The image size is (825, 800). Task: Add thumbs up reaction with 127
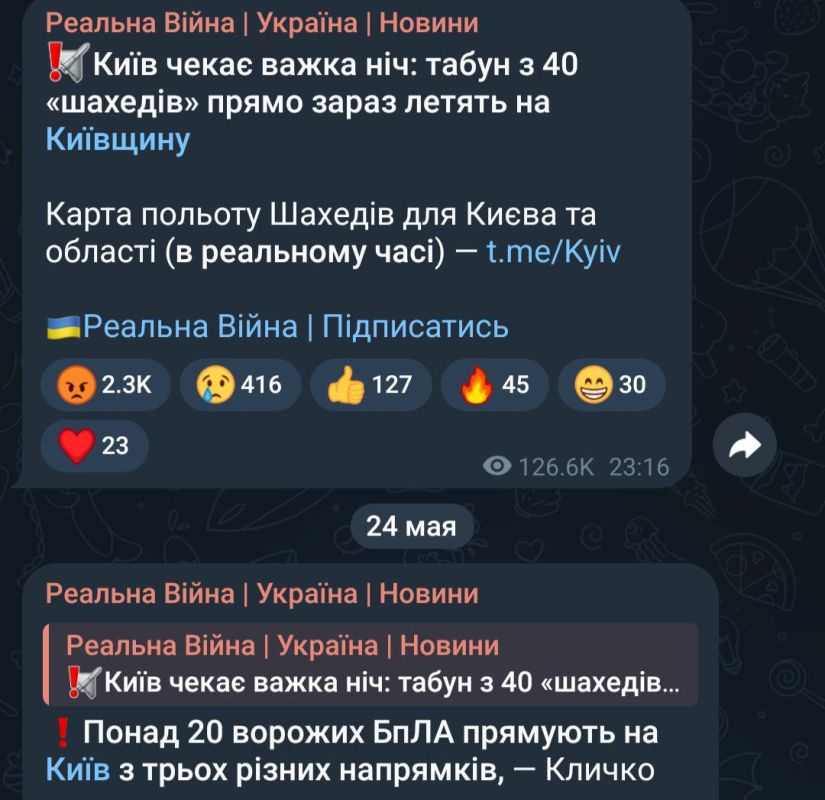coord(371,384)
